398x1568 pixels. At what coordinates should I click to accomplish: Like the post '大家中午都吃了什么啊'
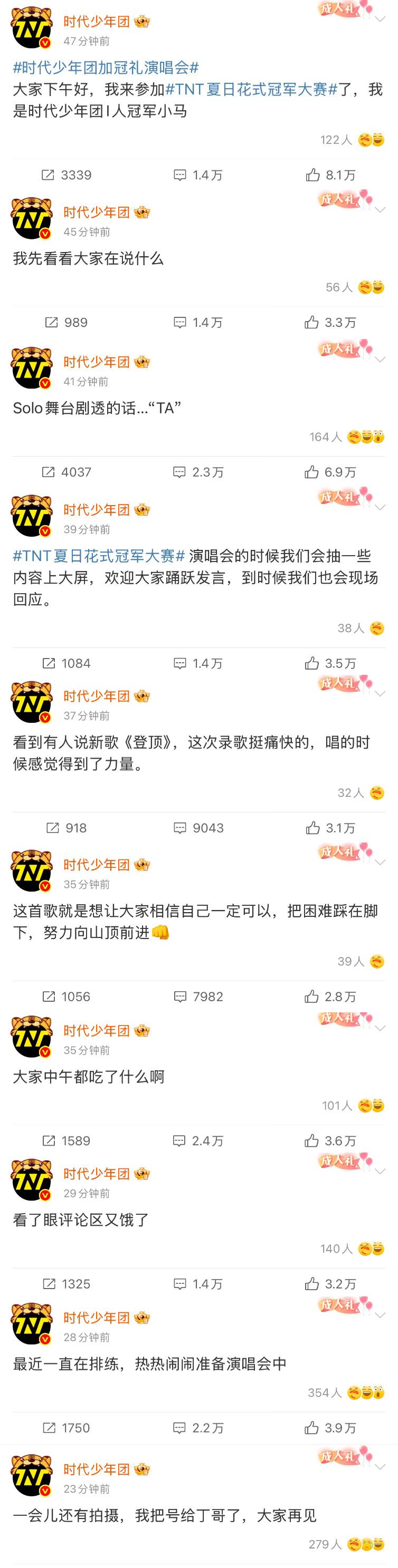tap(330, 1141)
